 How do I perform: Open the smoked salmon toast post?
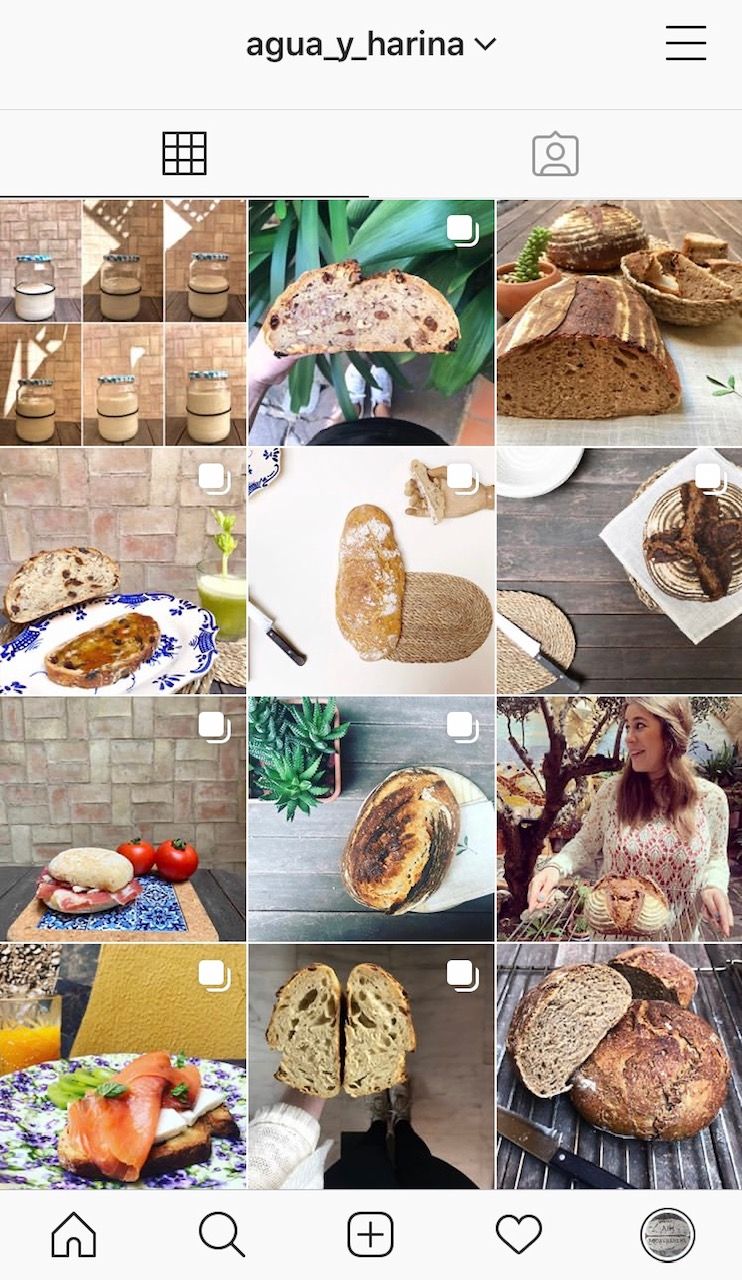123,1066
